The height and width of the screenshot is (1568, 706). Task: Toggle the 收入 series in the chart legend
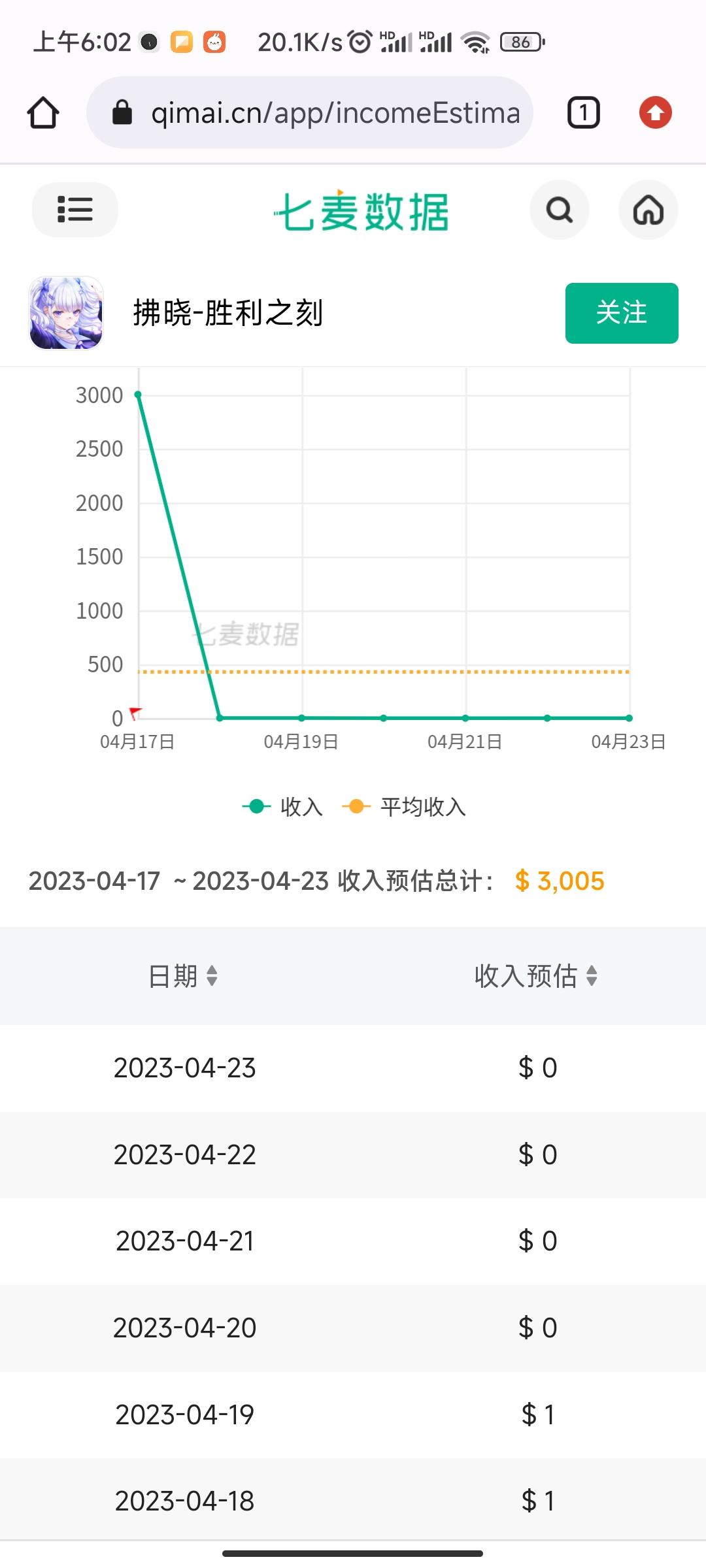click(x=283, y=807)
